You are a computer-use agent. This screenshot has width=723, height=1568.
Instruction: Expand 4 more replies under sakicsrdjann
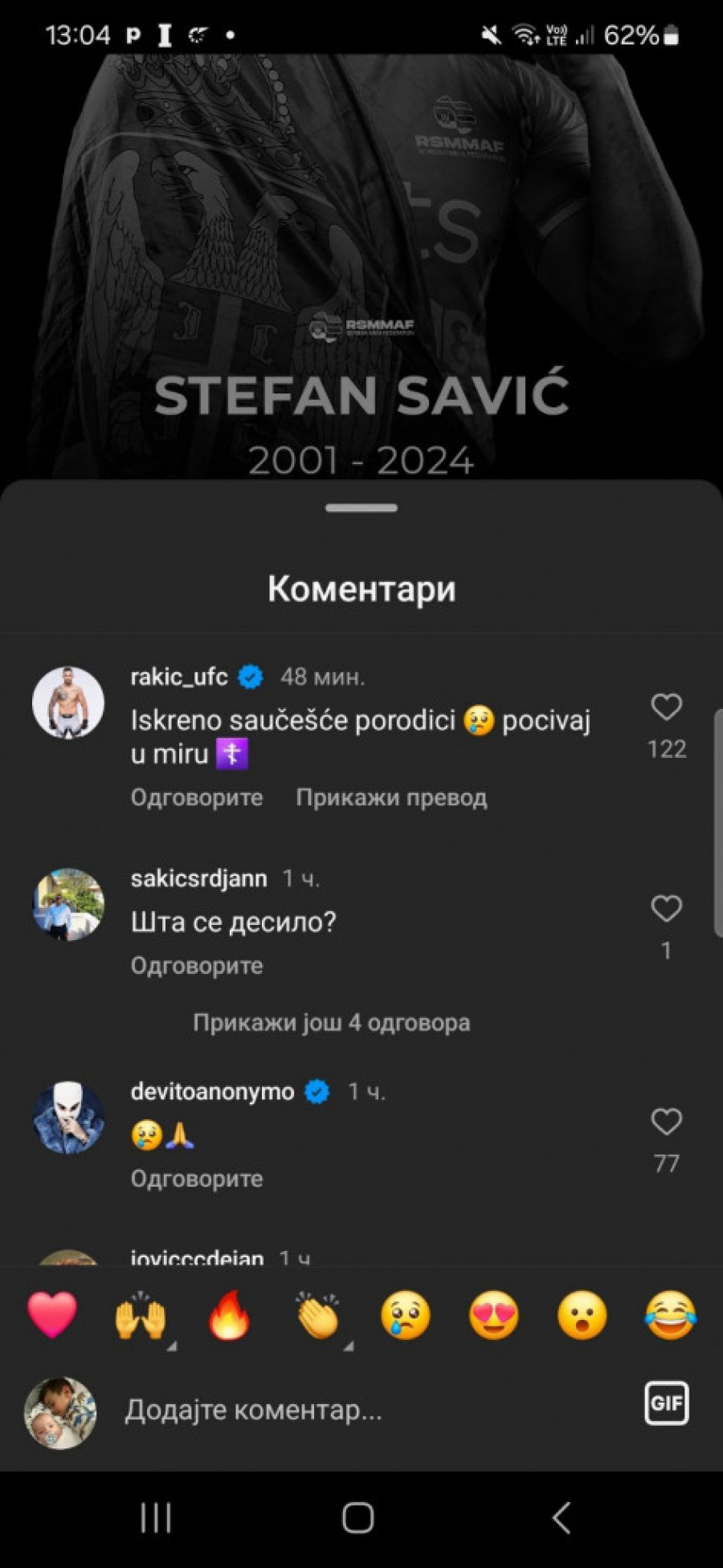(x=331, y=1023)
